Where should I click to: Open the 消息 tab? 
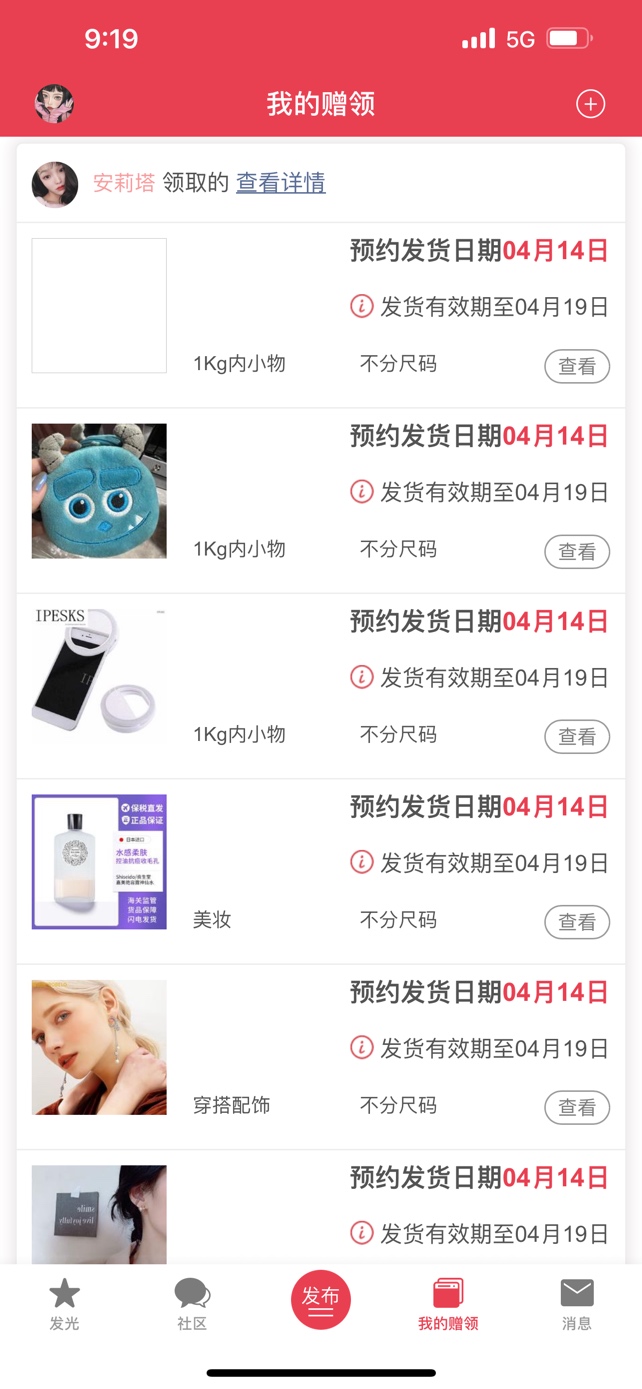577,1304
